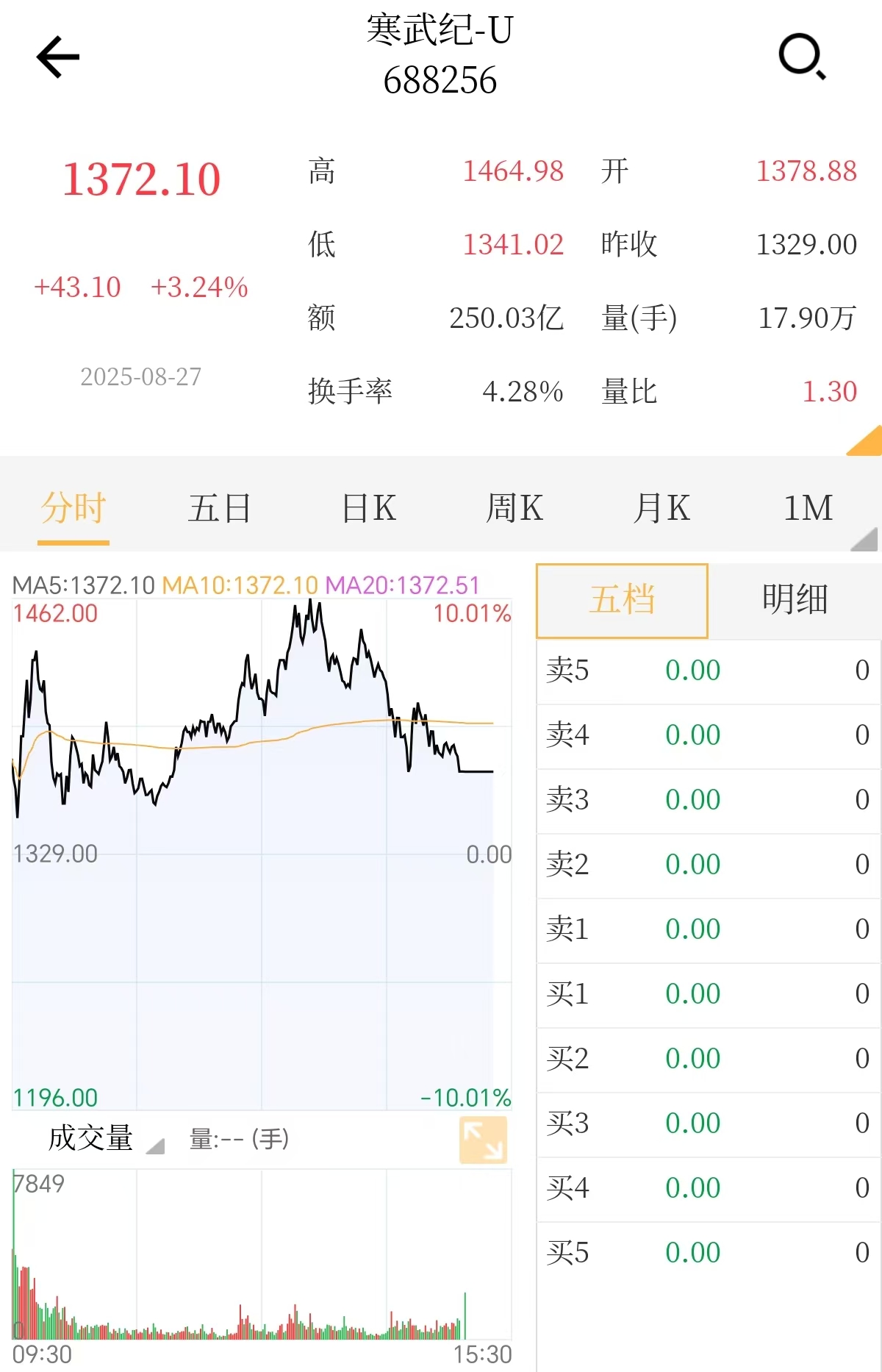Click the MA20 legend text above chart
Viewport: 882px width, 1372px height.
403,585
